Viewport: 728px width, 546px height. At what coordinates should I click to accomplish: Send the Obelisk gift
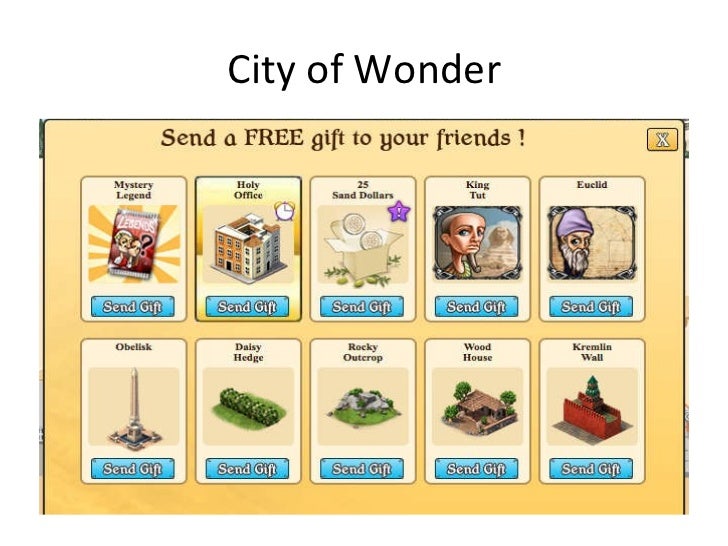coord(133,468)
